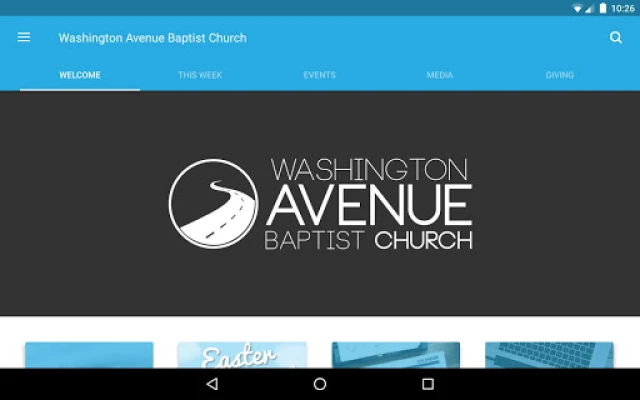Image resolution: width=640 pixels, height=400 pixels.
Task: Switch to the Events tab
Action: [x=319, y=75]
